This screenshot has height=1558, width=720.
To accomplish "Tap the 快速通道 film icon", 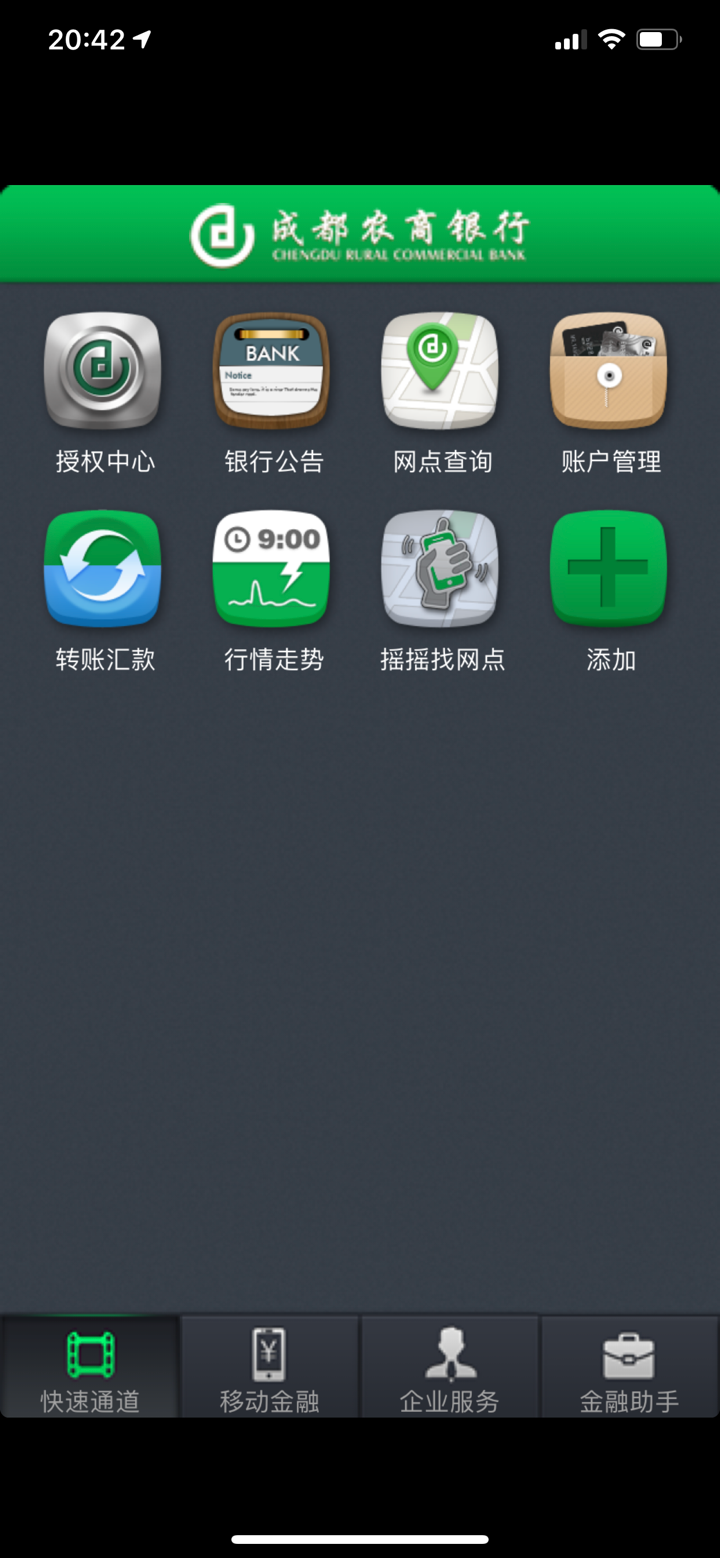I will 89,1355.
